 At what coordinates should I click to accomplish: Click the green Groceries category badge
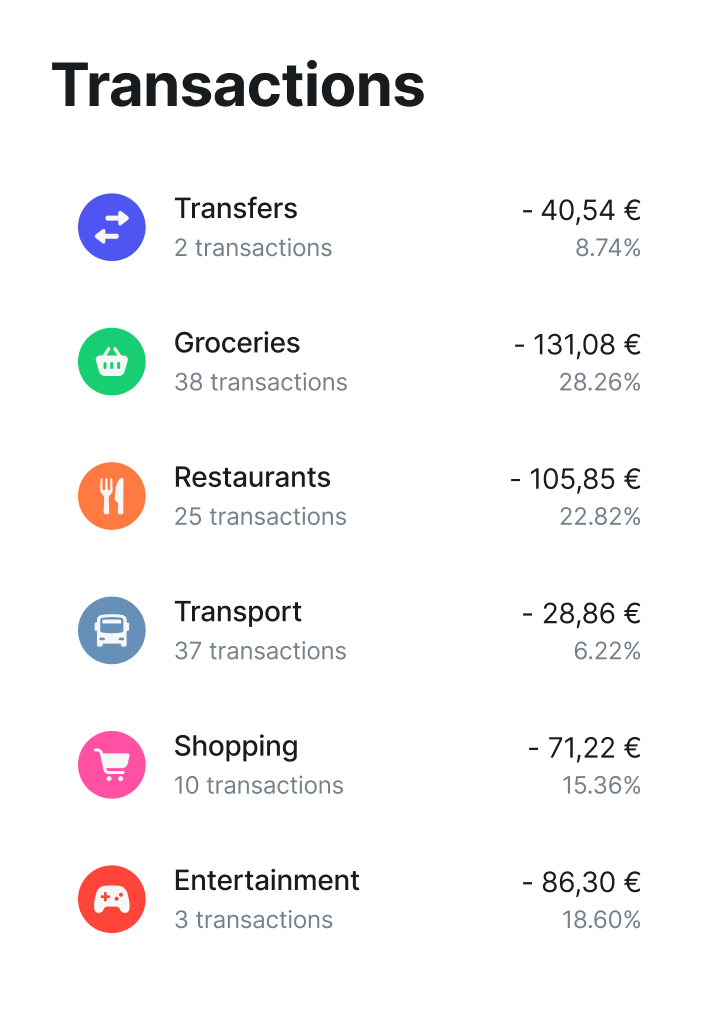click(x=111, y=361)
